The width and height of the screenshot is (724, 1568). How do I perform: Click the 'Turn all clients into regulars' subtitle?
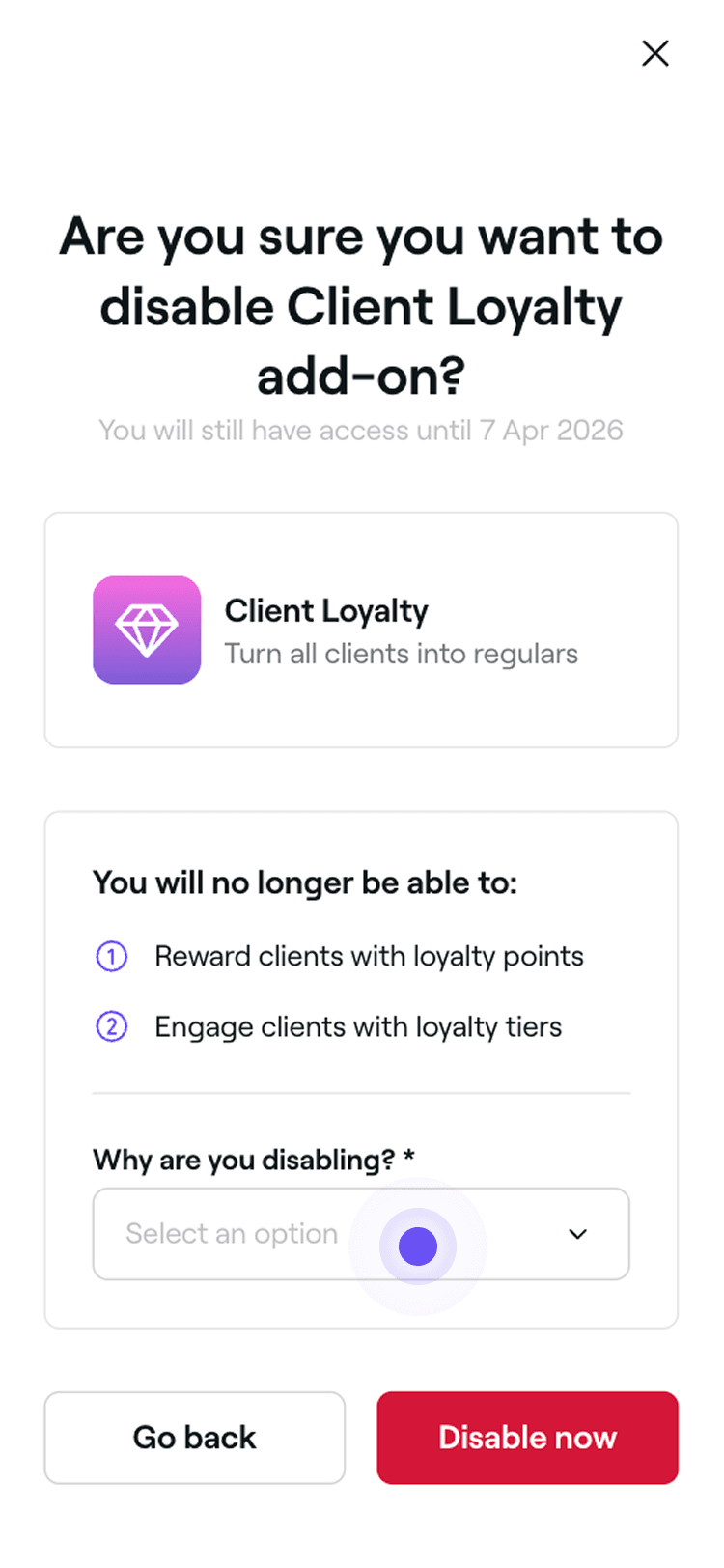click(x=401, y=654)
